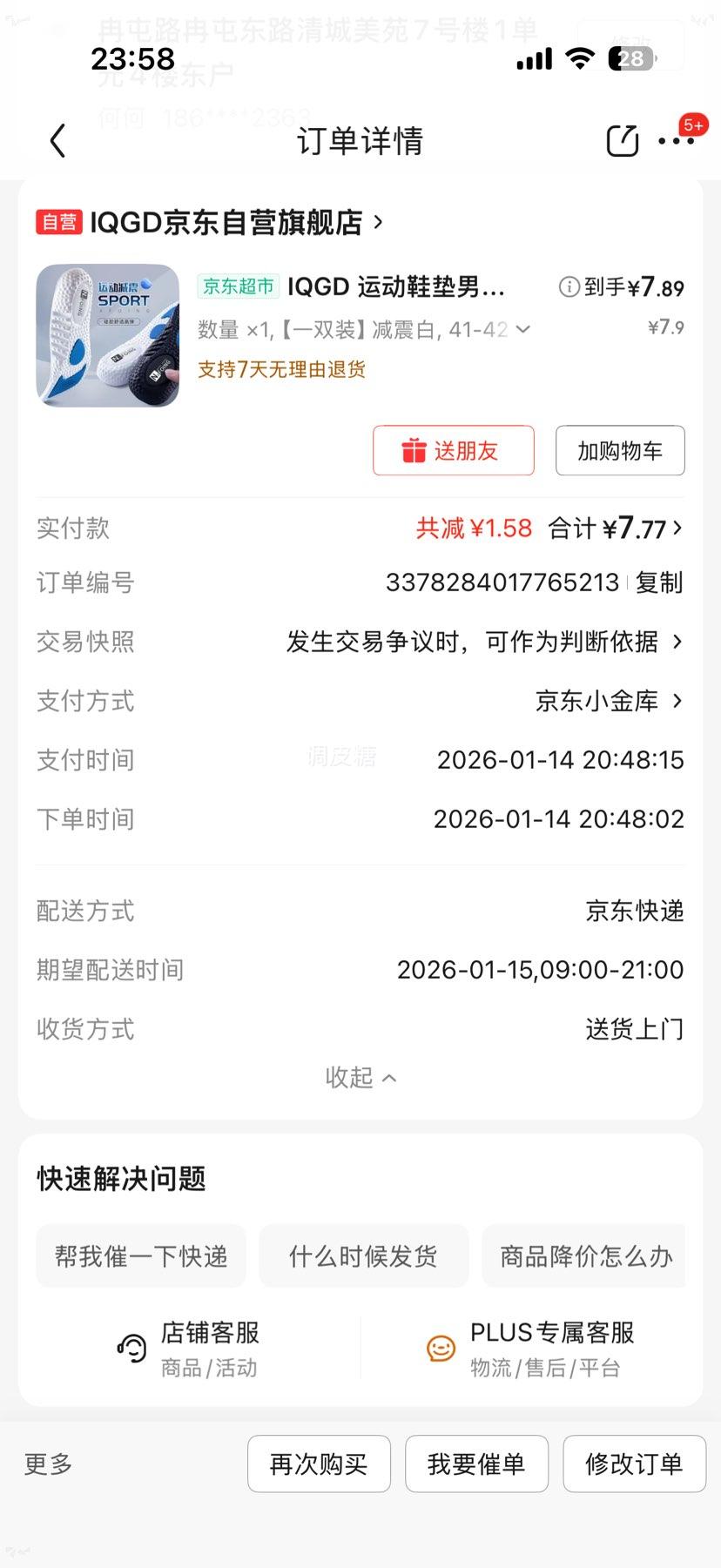Expand 交易快照 details arrow
The width and height of the screenshot is (721, 1568).
677,642
